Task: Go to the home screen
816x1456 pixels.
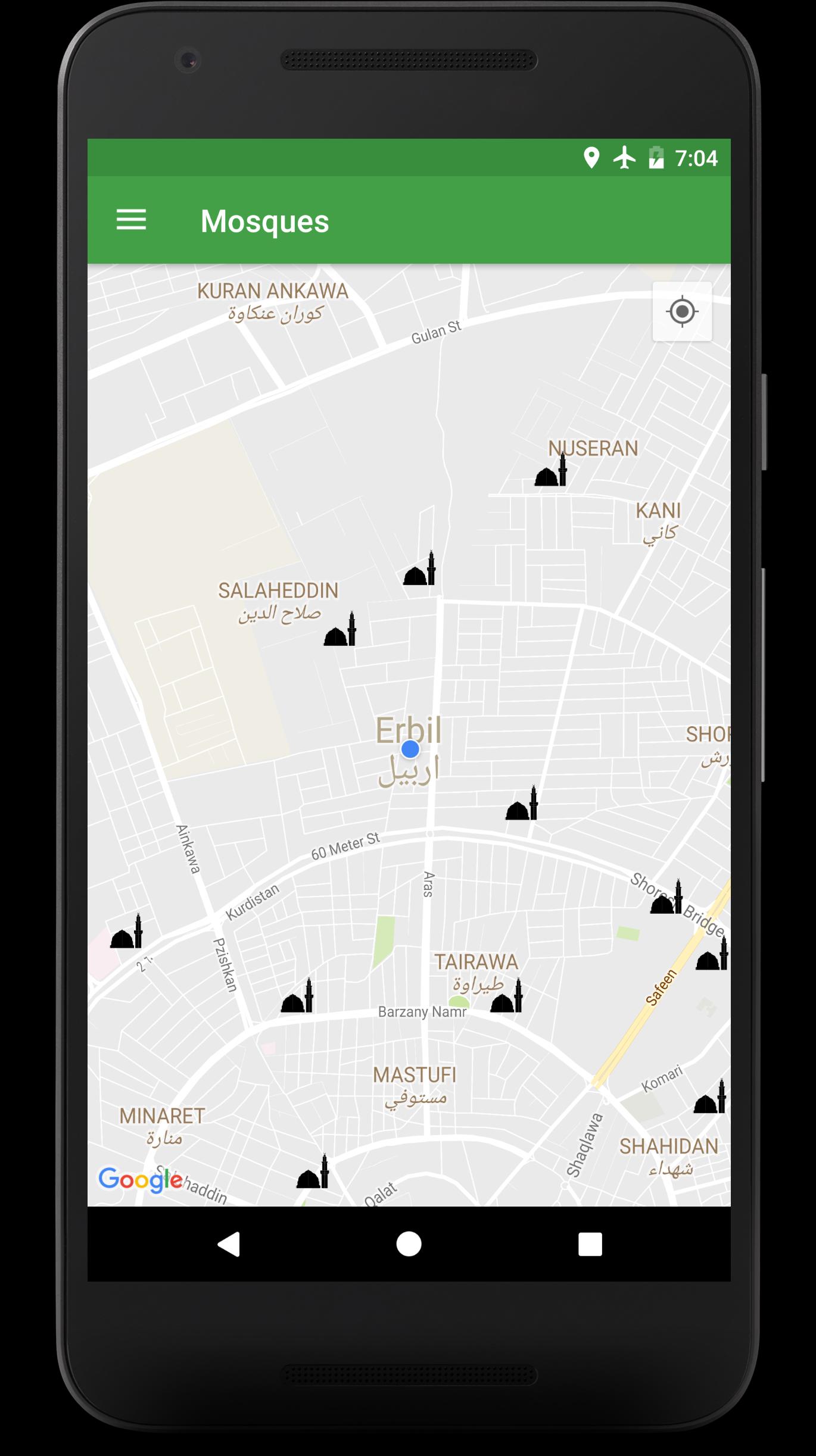Action: (409, 1244)
